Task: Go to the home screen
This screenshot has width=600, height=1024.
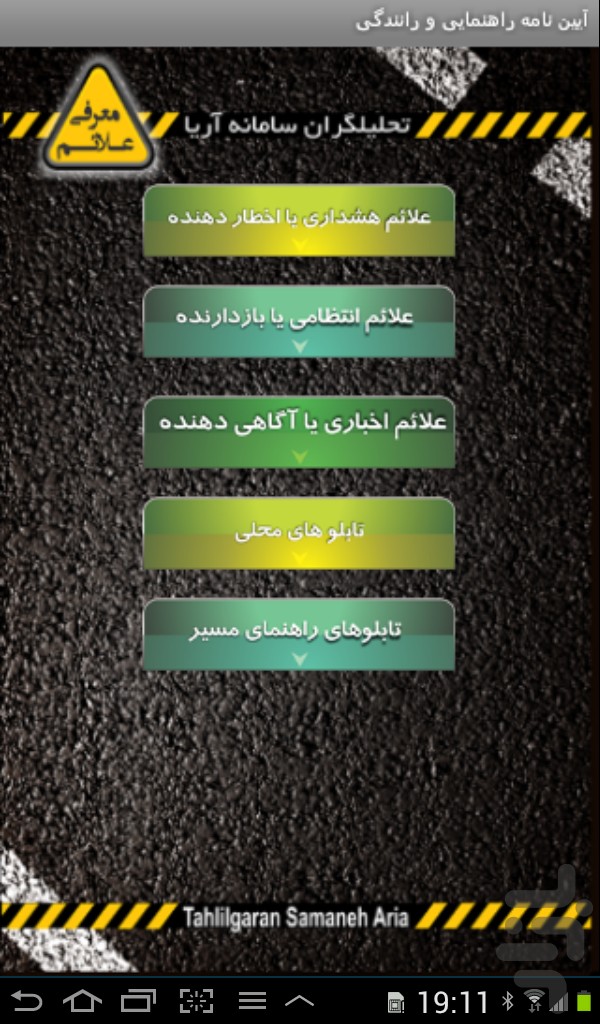Action: click(82, 1000)
